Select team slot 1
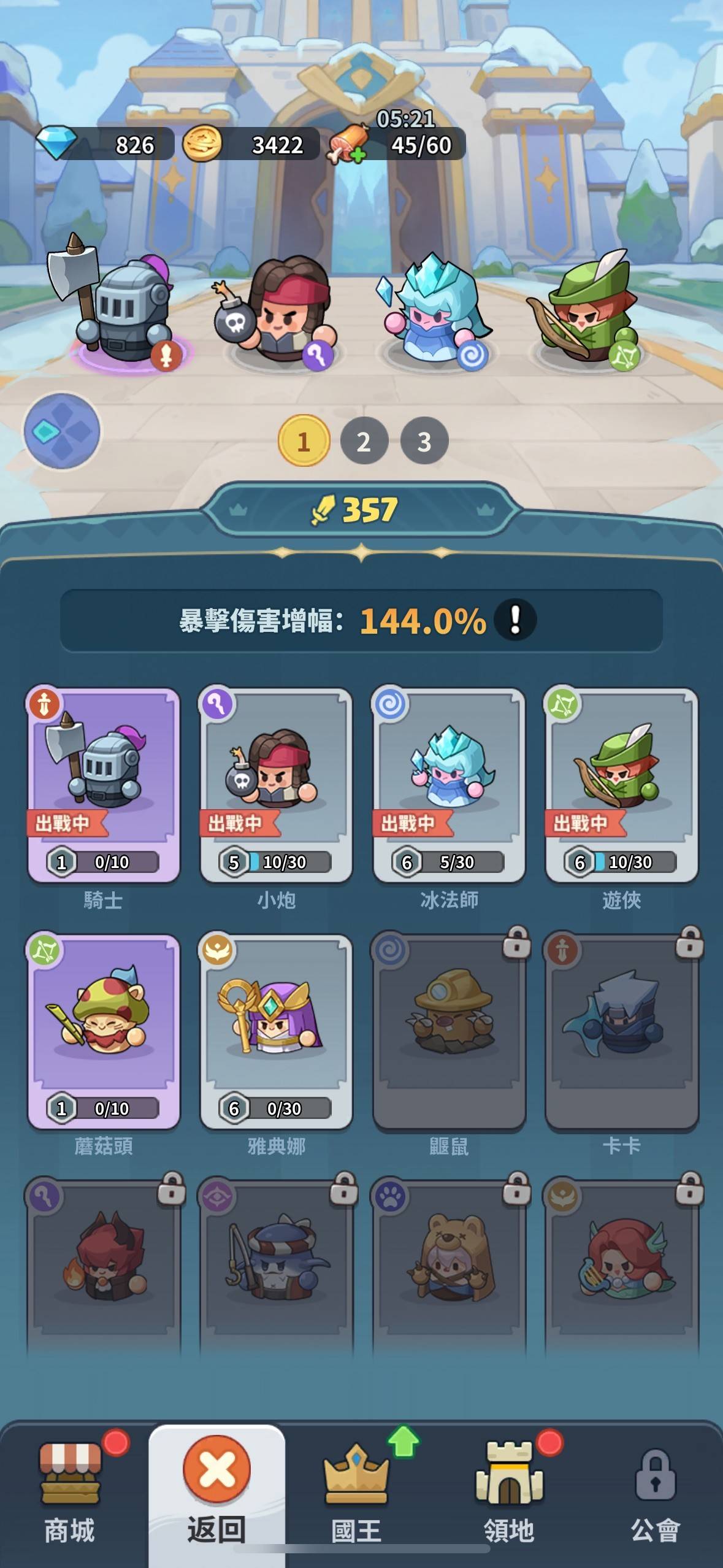Screen dimensions: 723x1568 tap(304, 441)
